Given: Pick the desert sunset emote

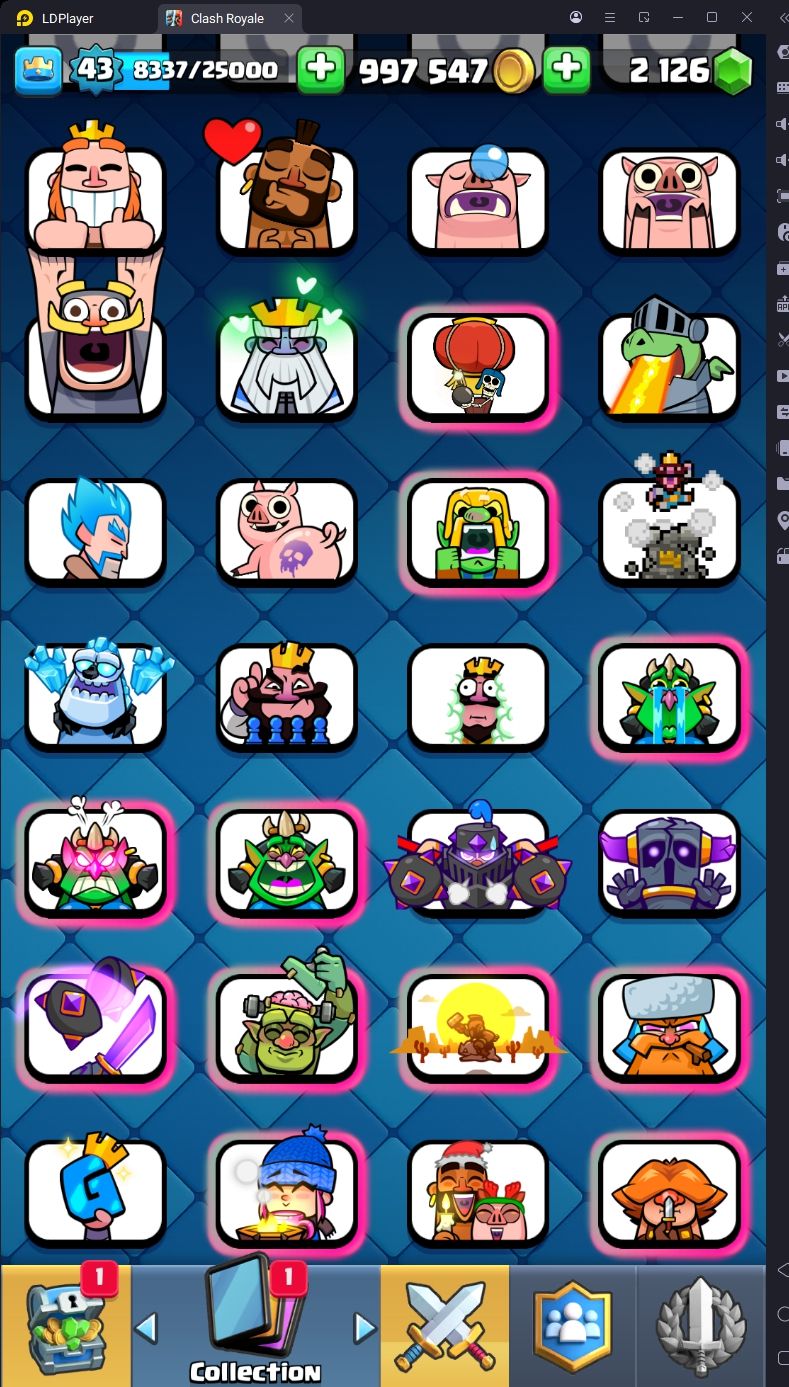Looking at the screenshot, I should (x=478, y=1025).
